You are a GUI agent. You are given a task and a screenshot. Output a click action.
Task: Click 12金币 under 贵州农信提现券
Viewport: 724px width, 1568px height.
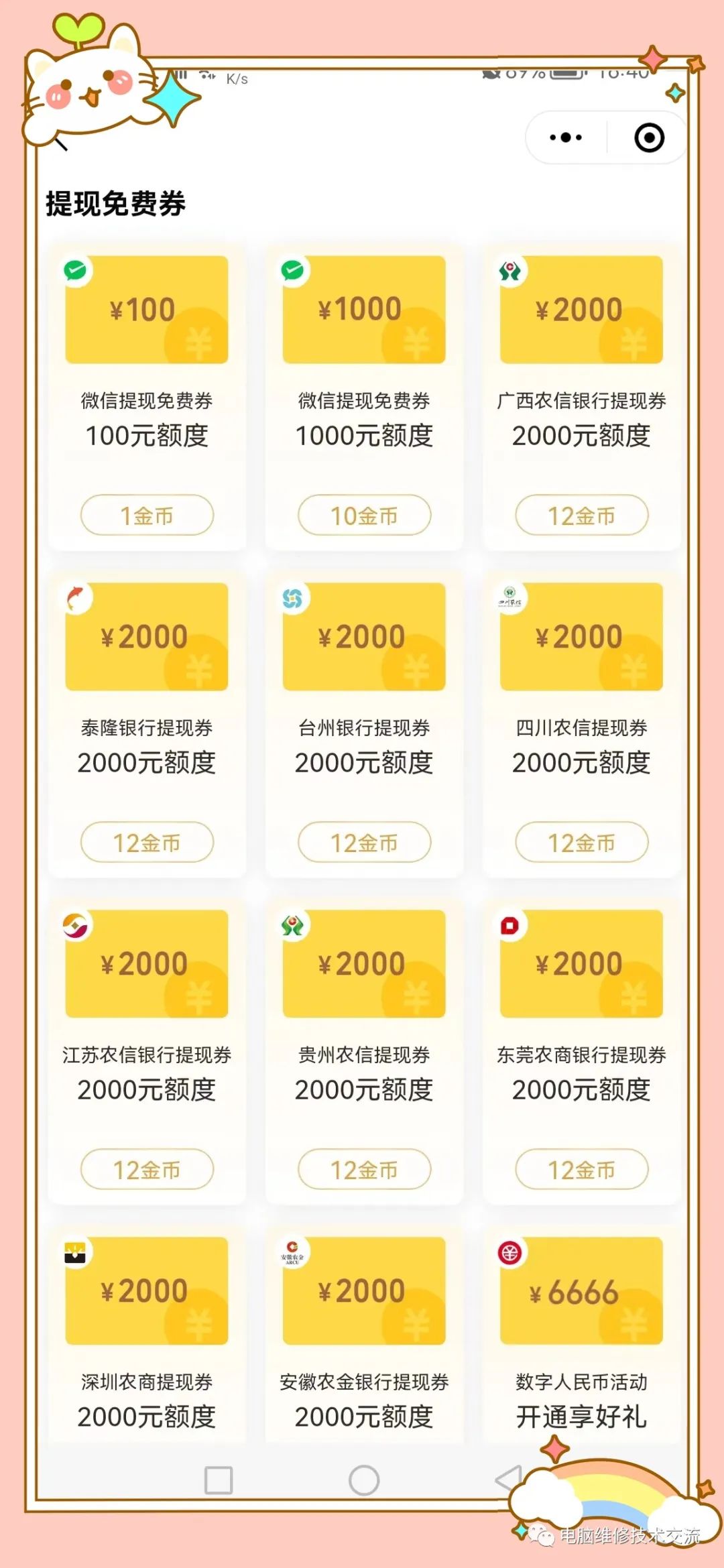click(x=363, y=1169)
